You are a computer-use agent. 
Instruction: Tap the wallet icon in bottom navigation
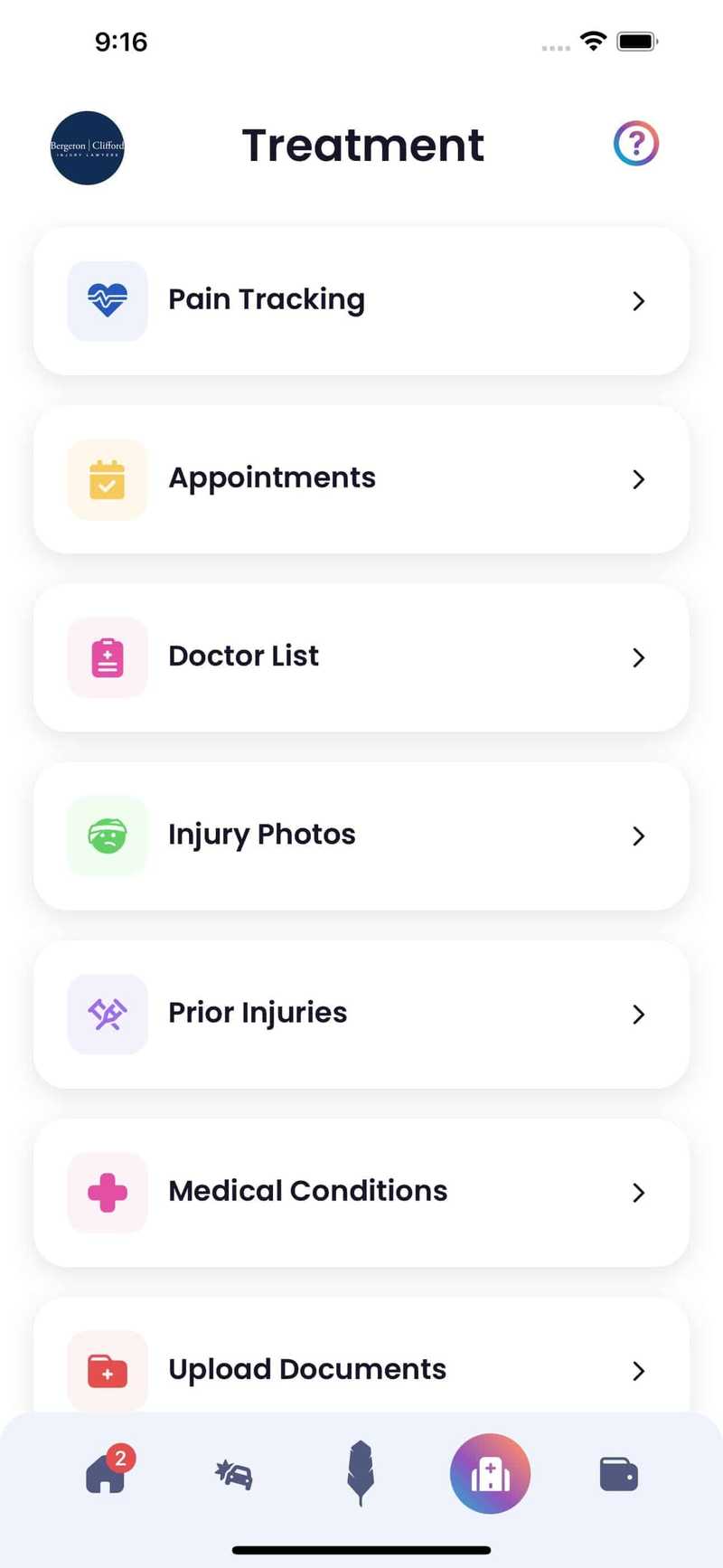[618, 1474]
